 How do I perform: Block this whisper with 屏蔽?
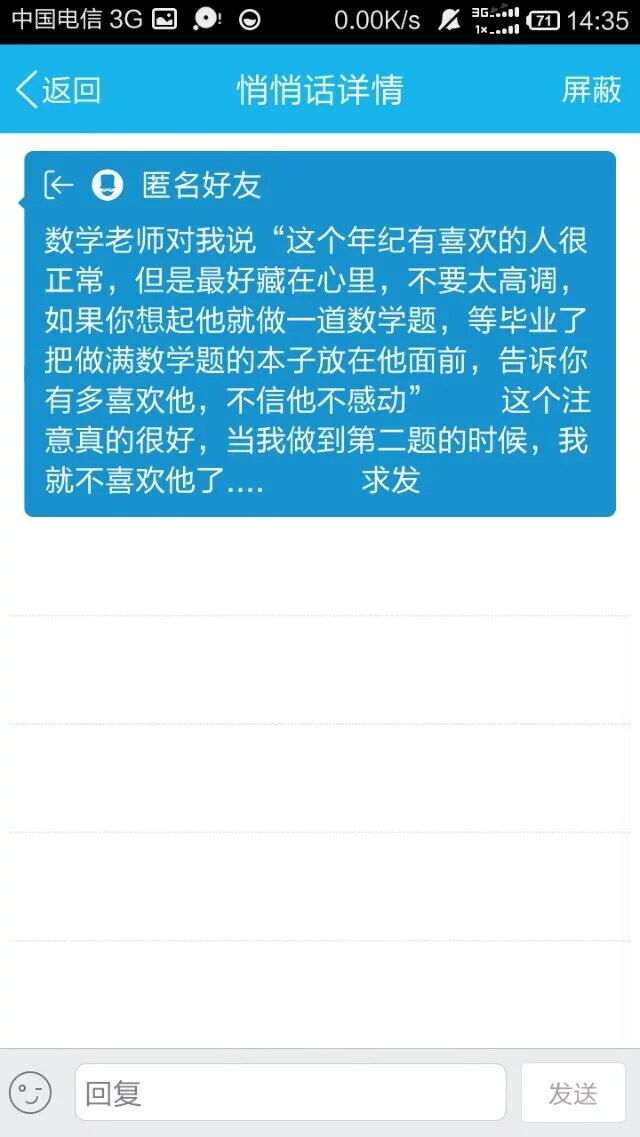pos(592,90)
